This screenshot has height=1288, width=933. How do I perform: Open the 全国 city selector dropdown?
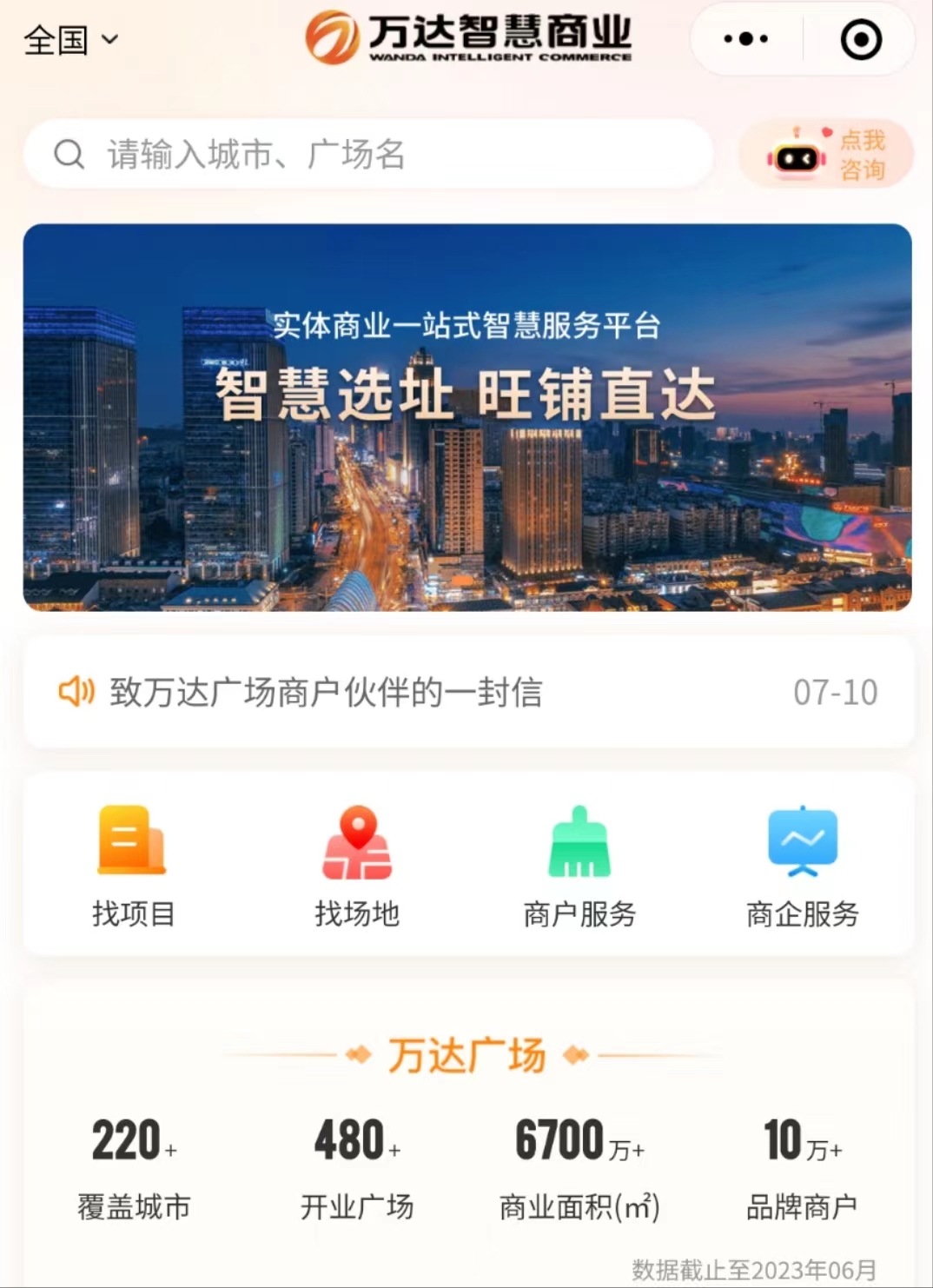click(x=69, y=40)
